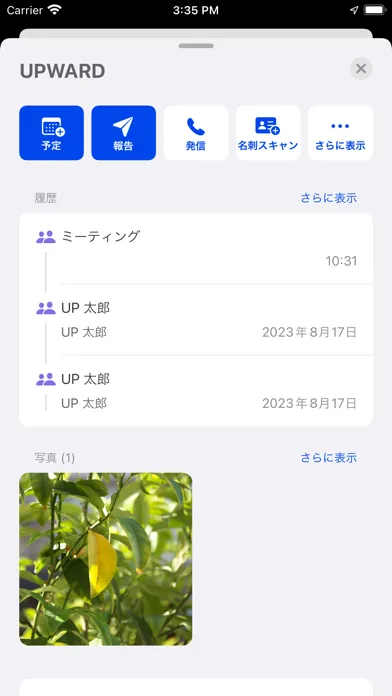Image resolution: width=392 pixels, height=696 pixels.
Task: Open 名刺スキャン business card scan
Action: pyautogui.click(x=268, y=133)
